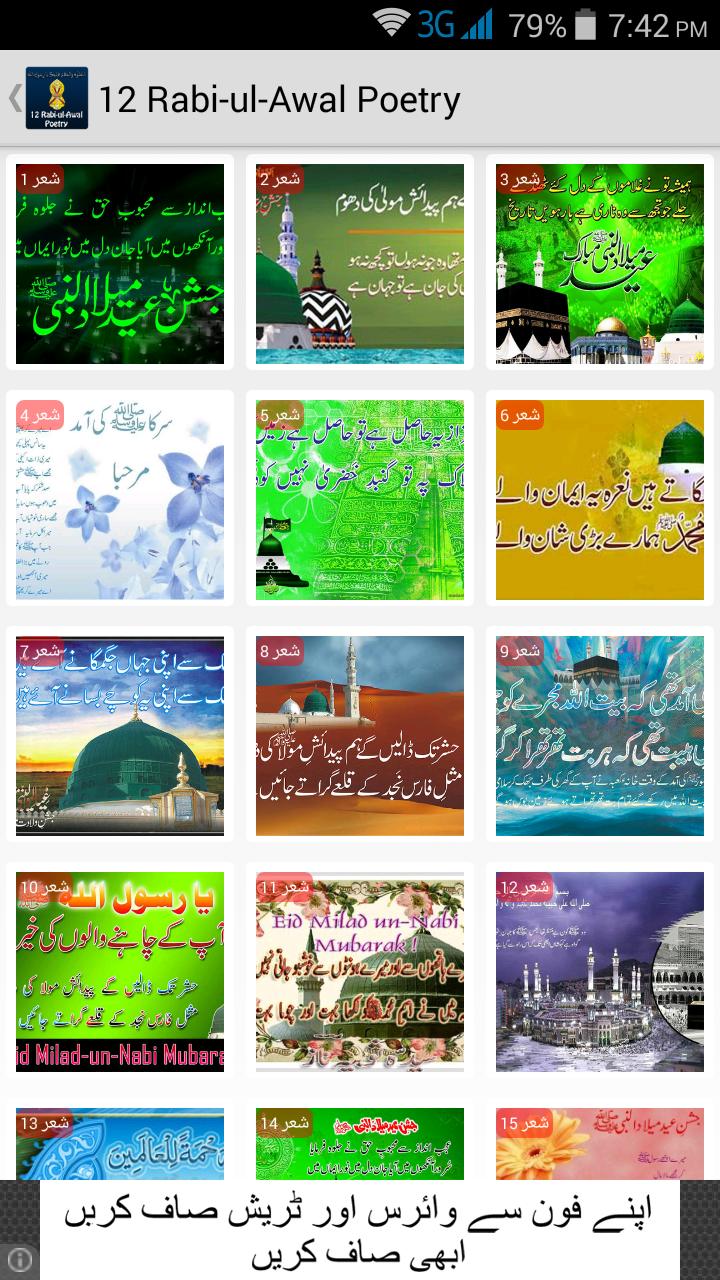720x1280 pixels.
Task: Open poetry image number 9
Action: 600,735
